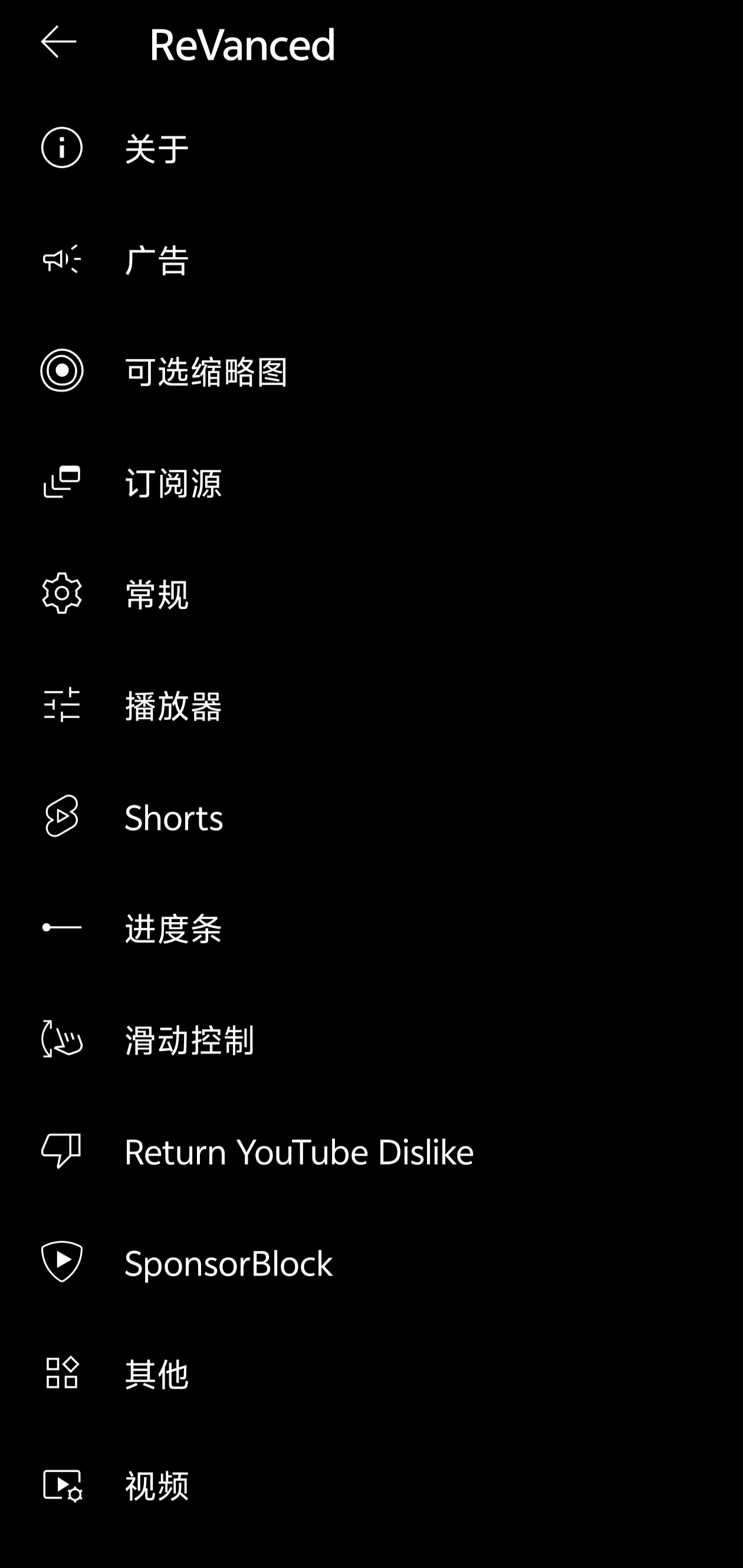
Task: Tap the feed icon next to 订阅源
Action: point(60,483)
